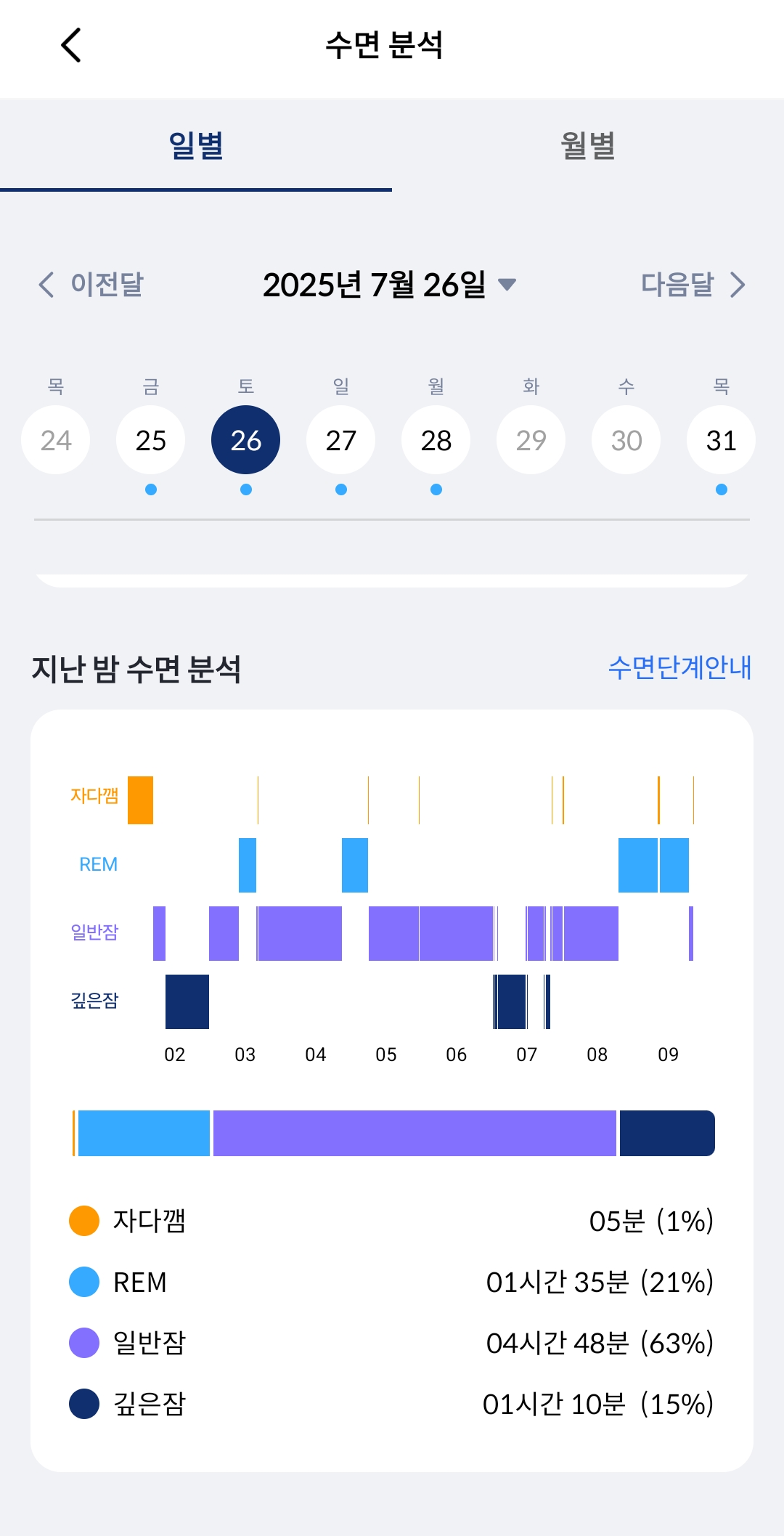The height and width of the screenshot is (1536, 784).
Task: Tap the left chevron next to 이전달
Action: (45, 285)
